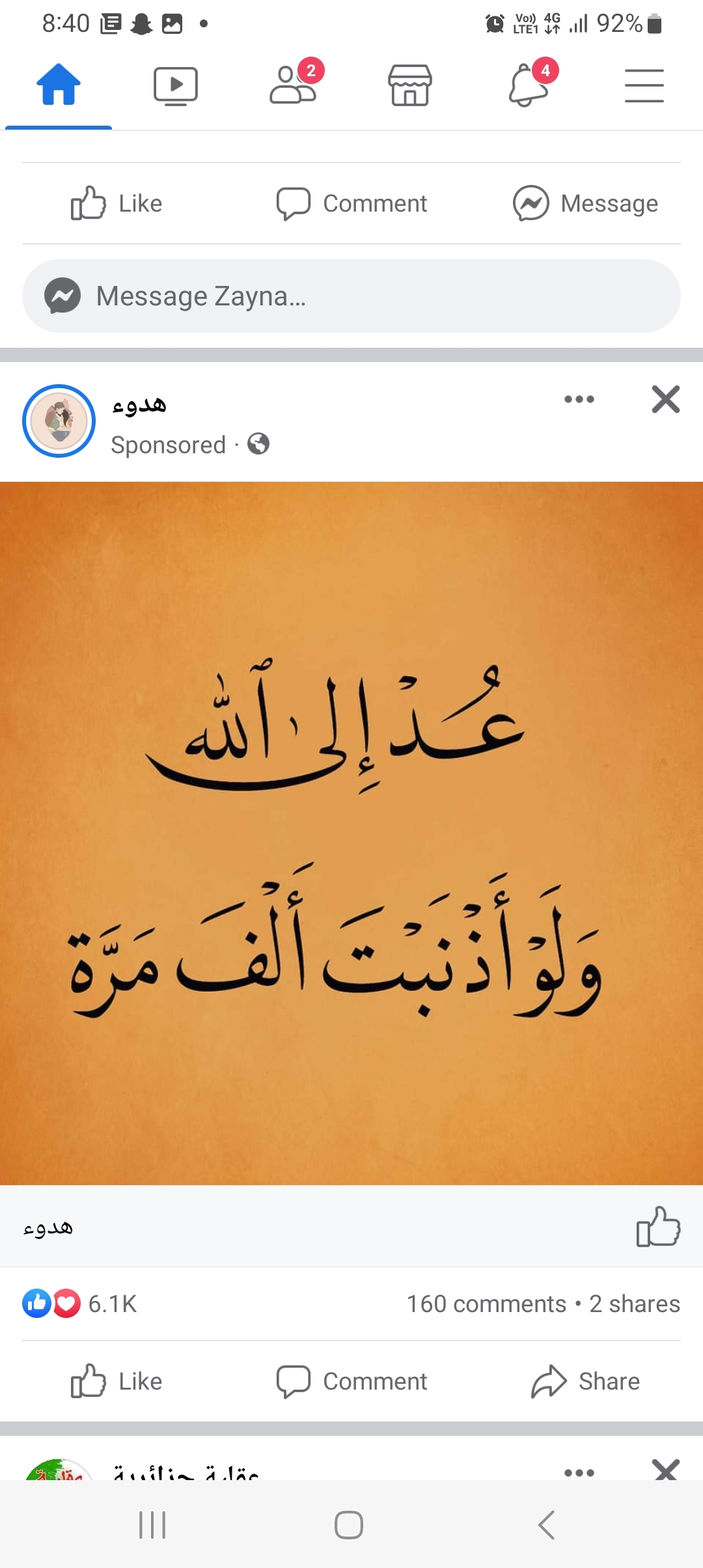Switch to the Marketplace tab
Viewport: 703px width, 1568px height.
tap(410, 85)
